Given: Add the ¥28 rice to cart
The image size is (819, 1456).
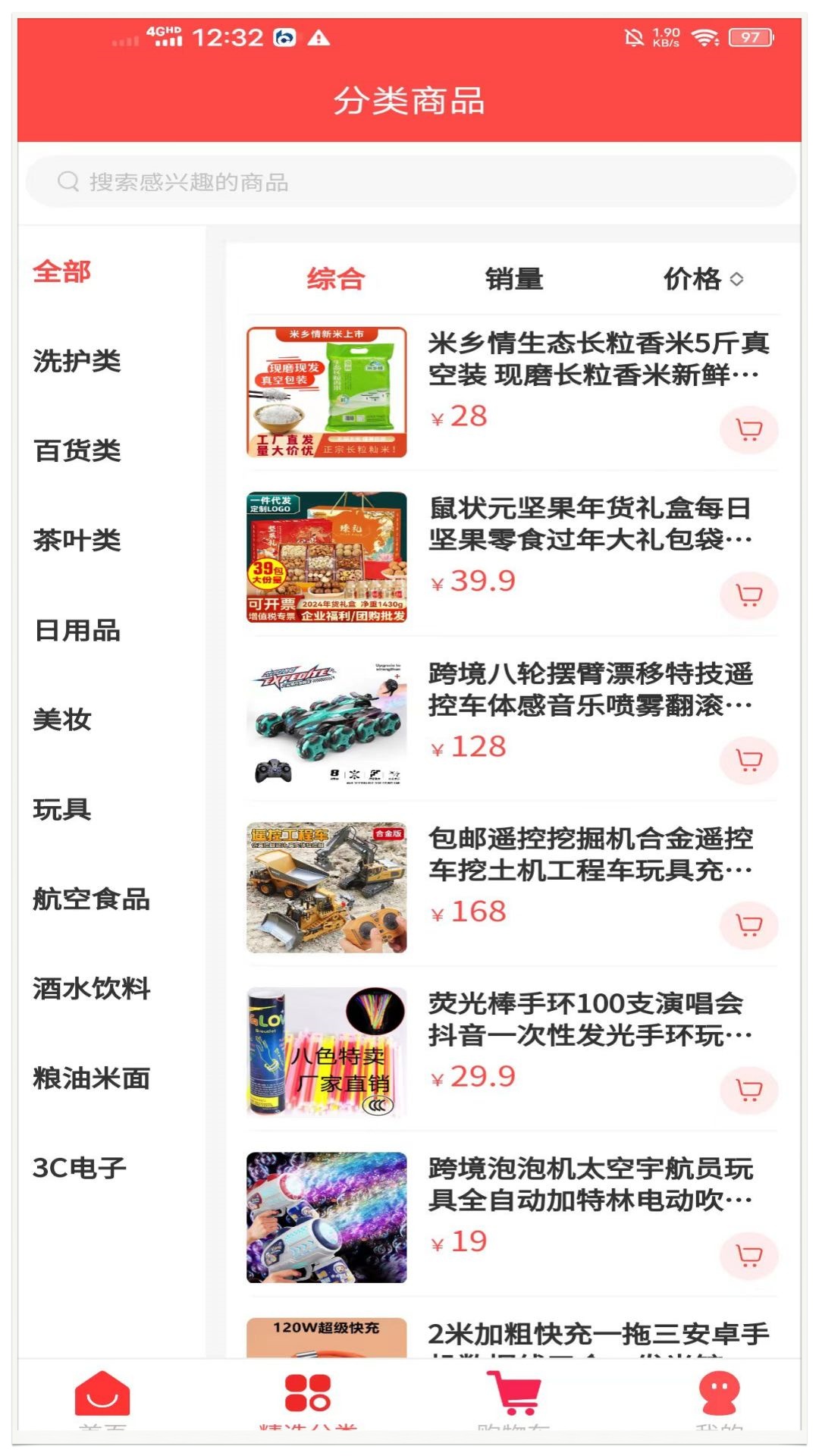Looking at the screenshot, I should [x=748, y=430].
